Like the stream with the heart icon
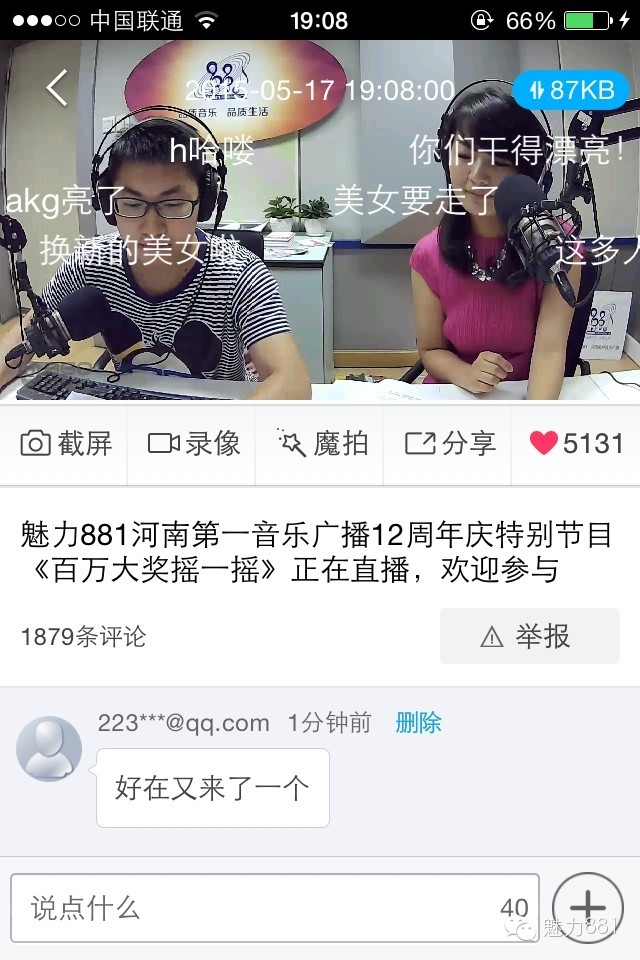This screenshot has width=640, height=960. (576, 444)
